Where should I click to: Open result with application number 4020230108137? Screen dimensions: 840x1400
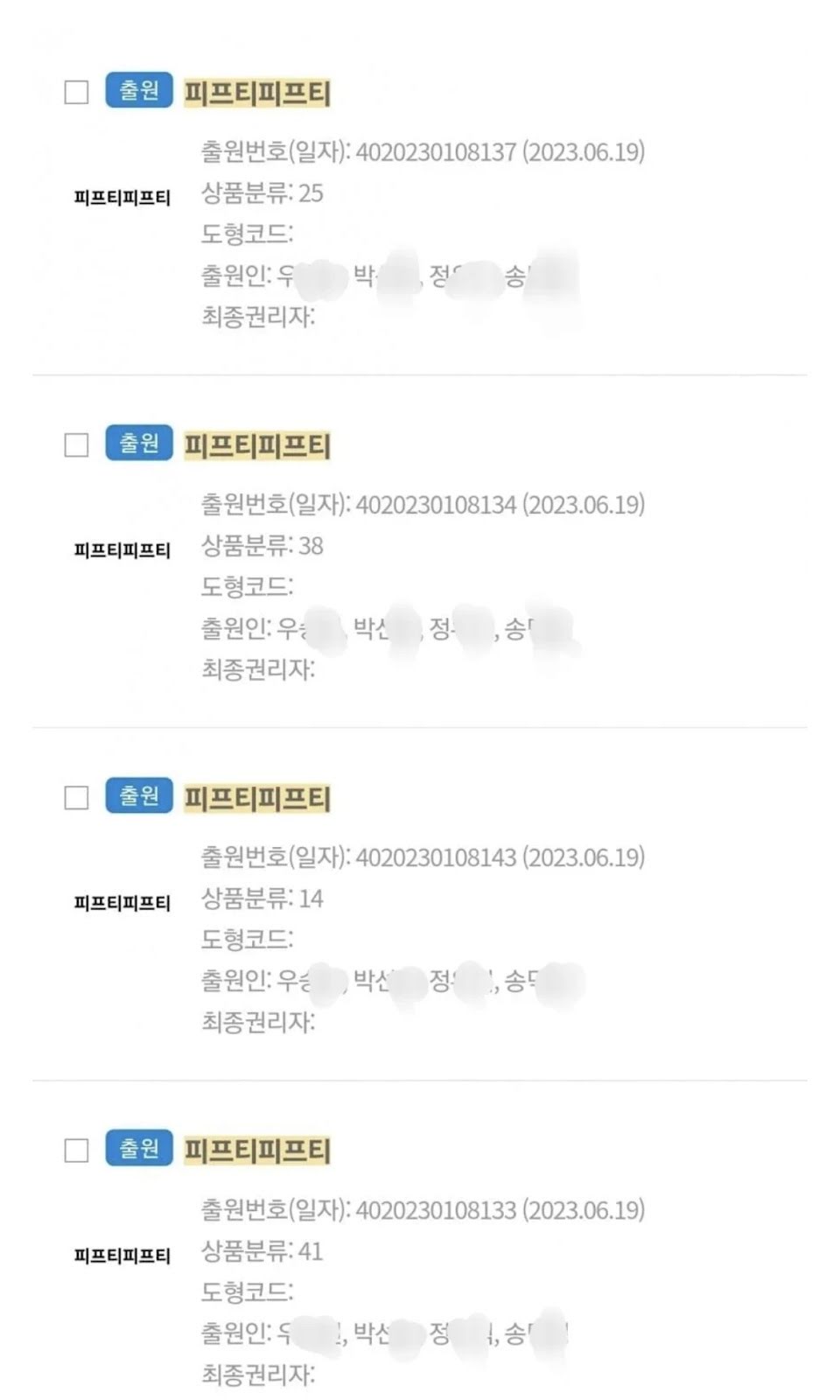[x=256, y=93]
